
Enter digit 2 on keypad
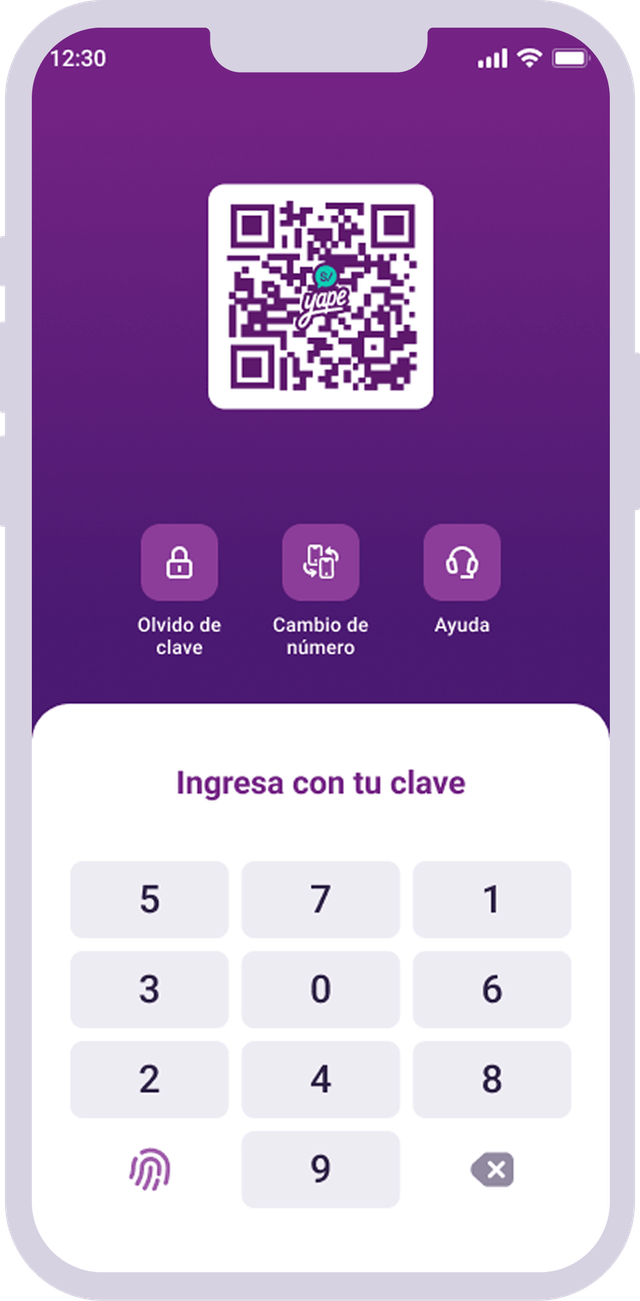coord(149,1079)
